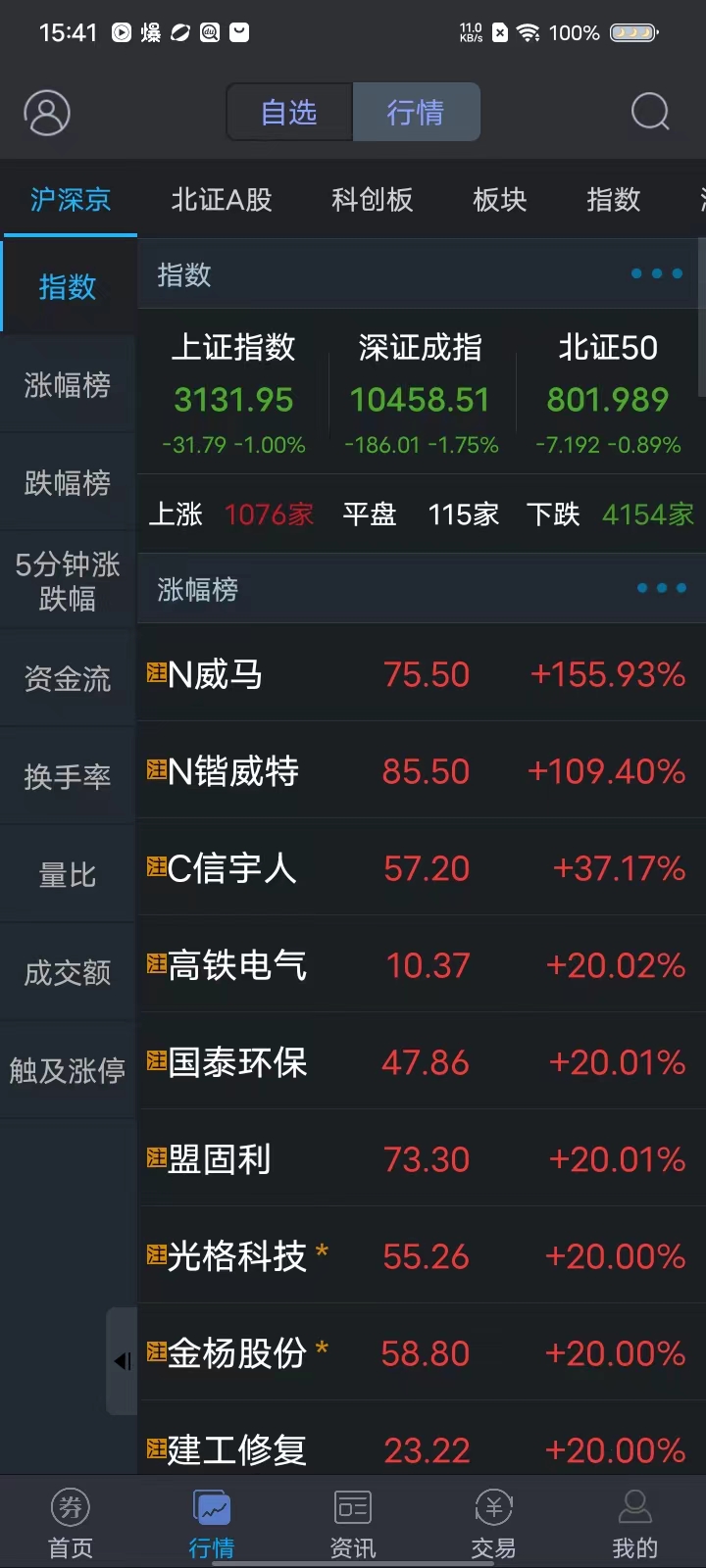Open 成交额 in the side menu
The height and width of the screenshot is (1568, 706).
67,973
